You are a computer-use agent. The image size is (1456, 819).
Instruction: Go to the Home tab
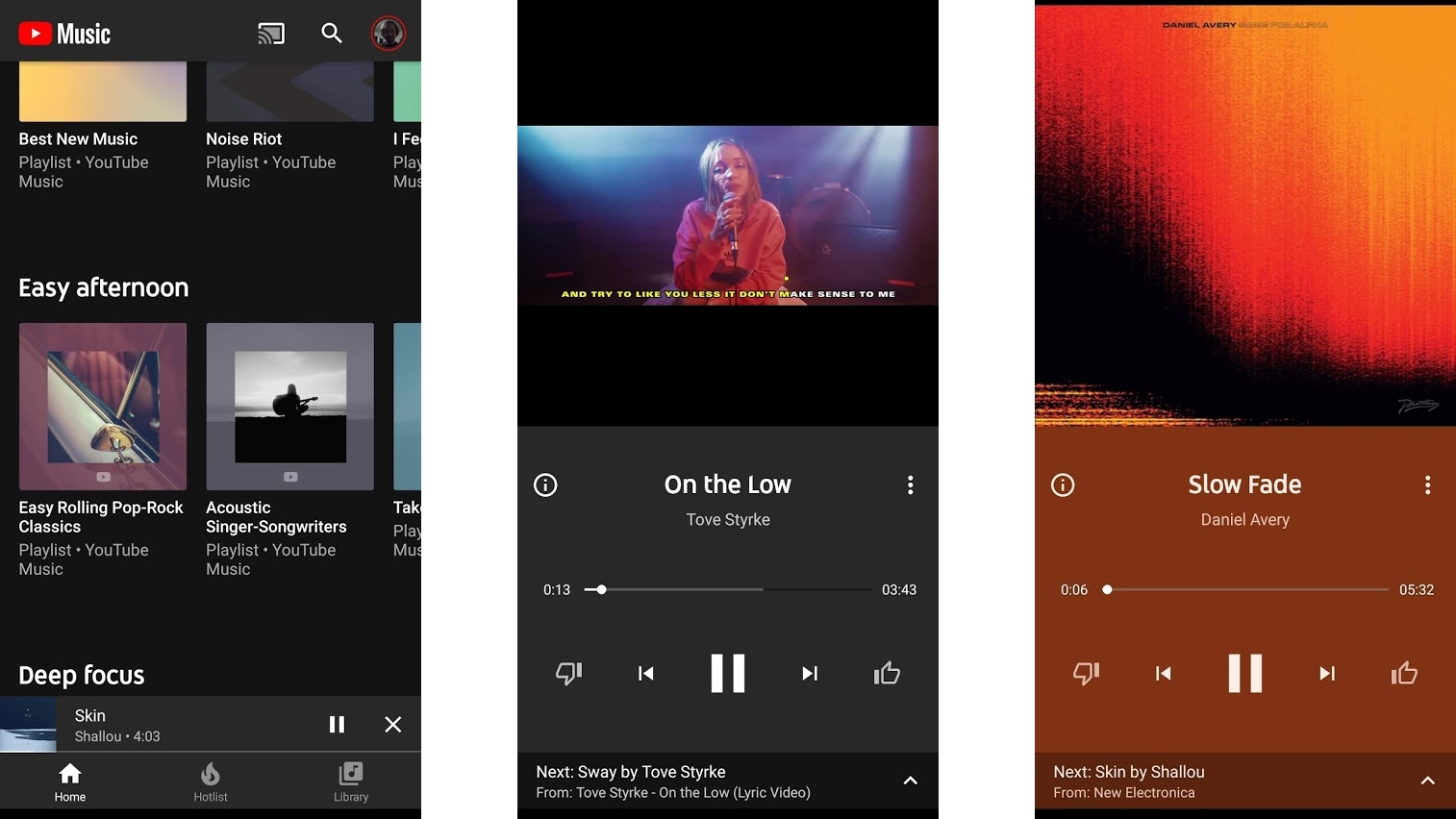(x=70, y=782)
